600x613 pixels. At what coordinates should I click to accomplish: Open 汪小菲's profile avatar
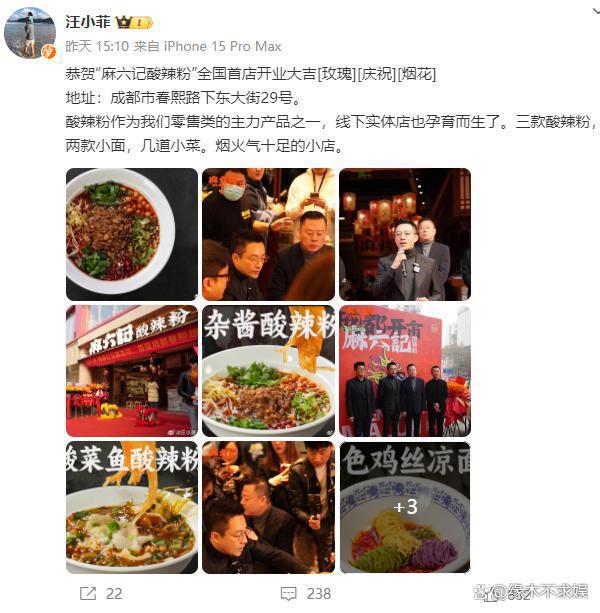pos(30,33)
